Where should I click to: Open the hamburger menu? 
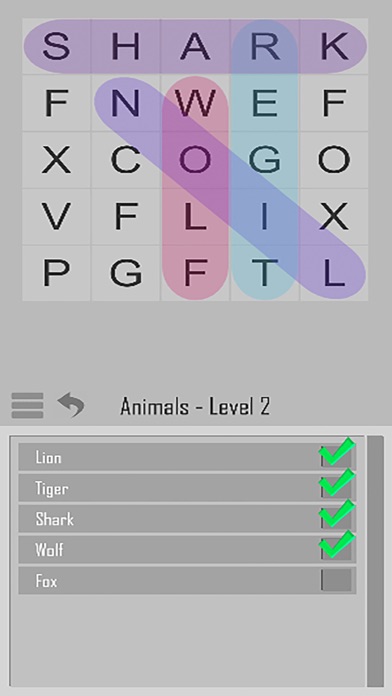point(28,405)
